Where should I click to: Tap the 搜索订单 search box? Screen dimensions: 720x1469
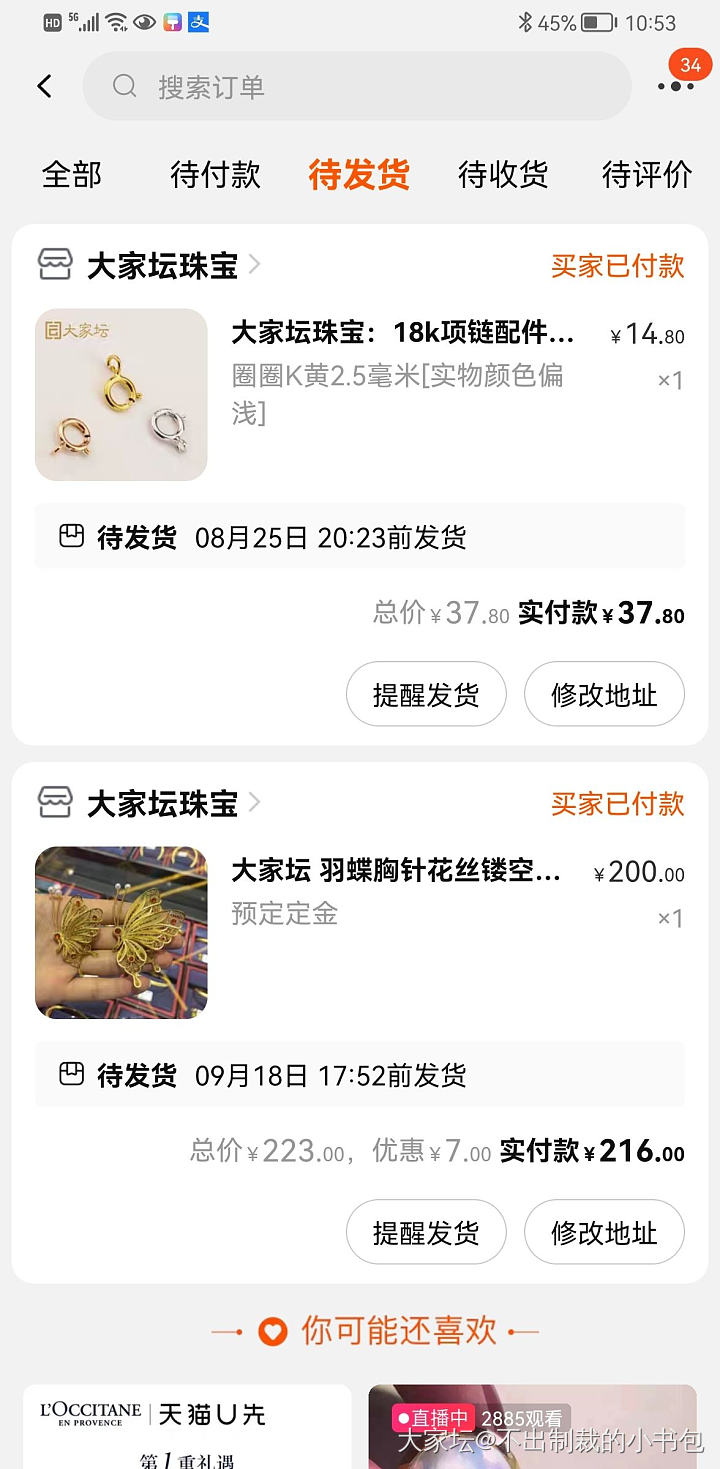pyautogui.click(x=357, y=87)
